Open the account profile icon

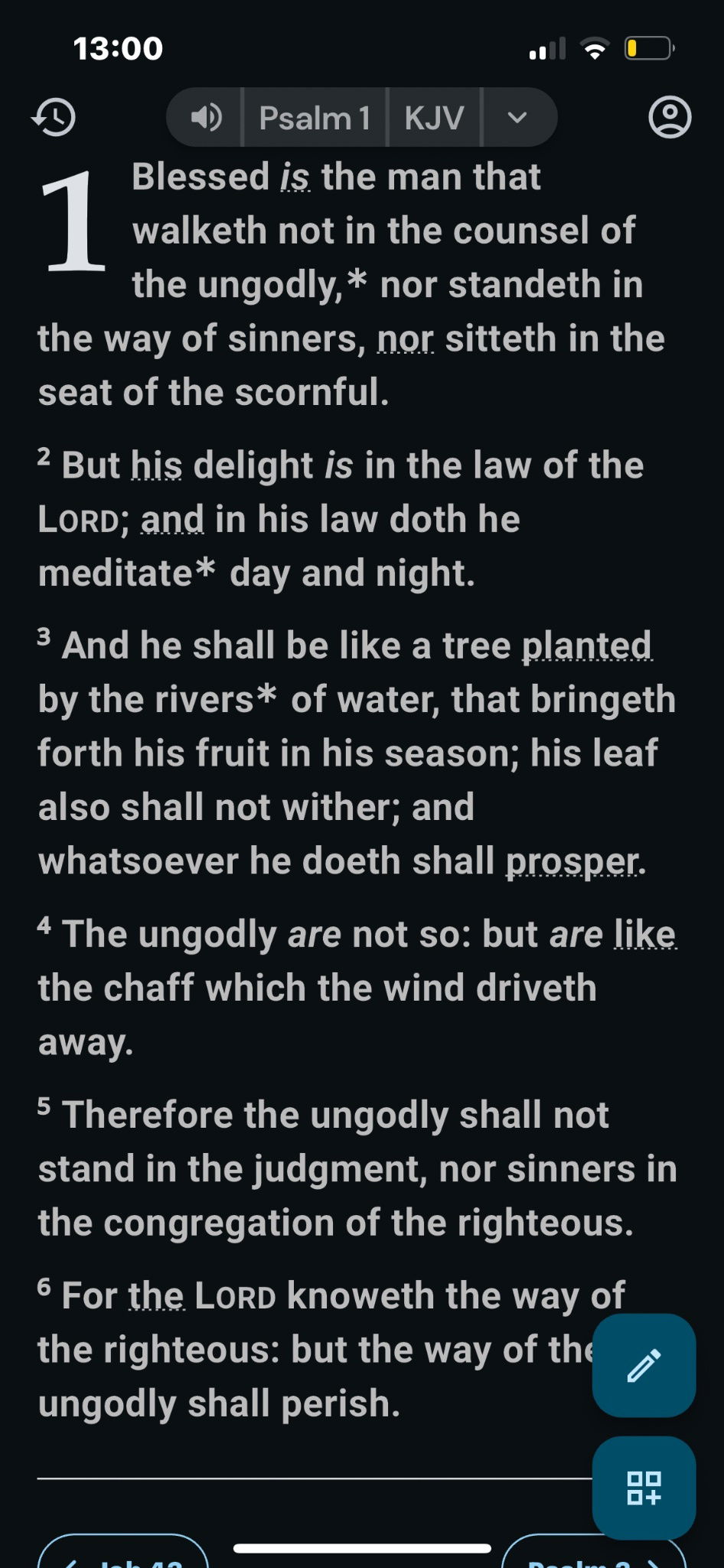670,117
